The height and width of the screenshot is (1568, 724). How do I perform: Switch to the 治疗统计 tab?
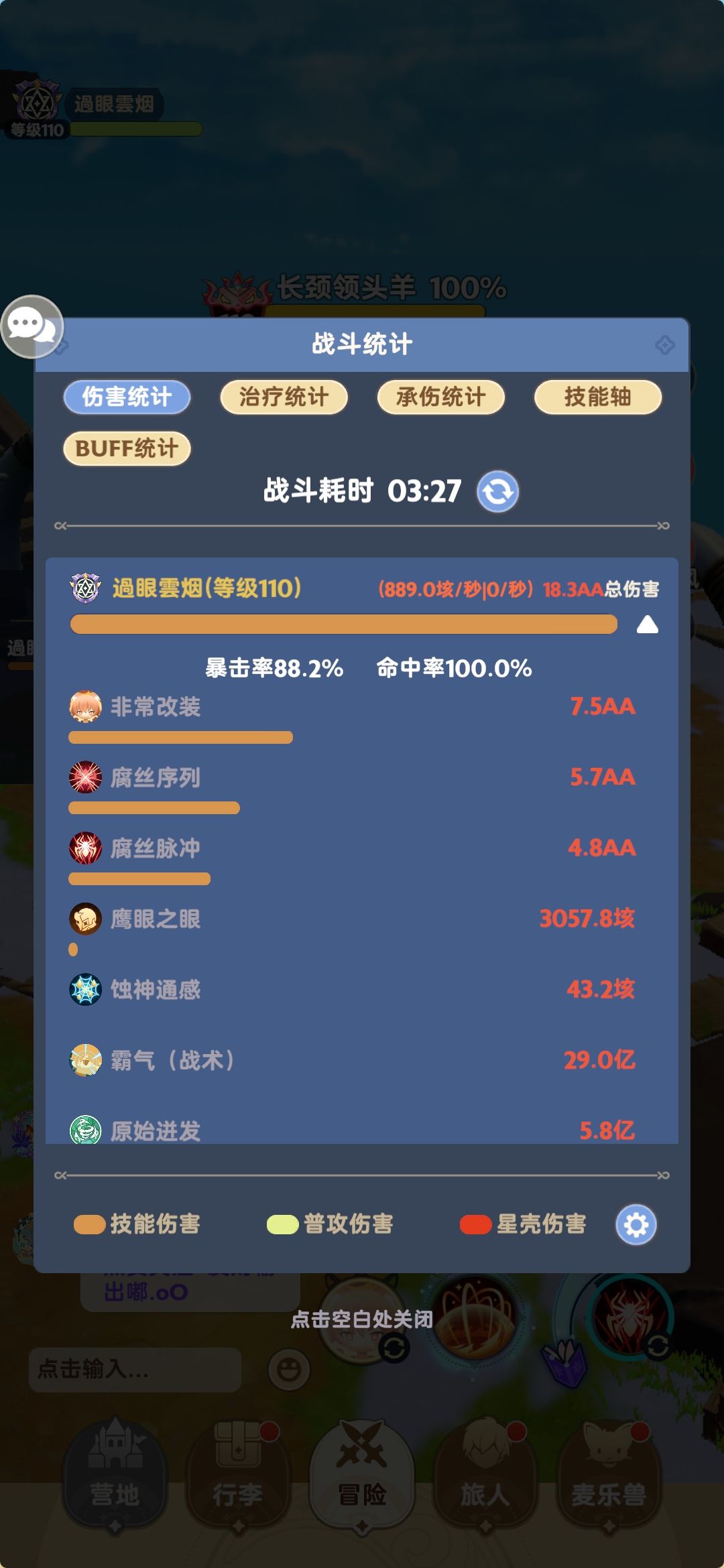[283, 397]
